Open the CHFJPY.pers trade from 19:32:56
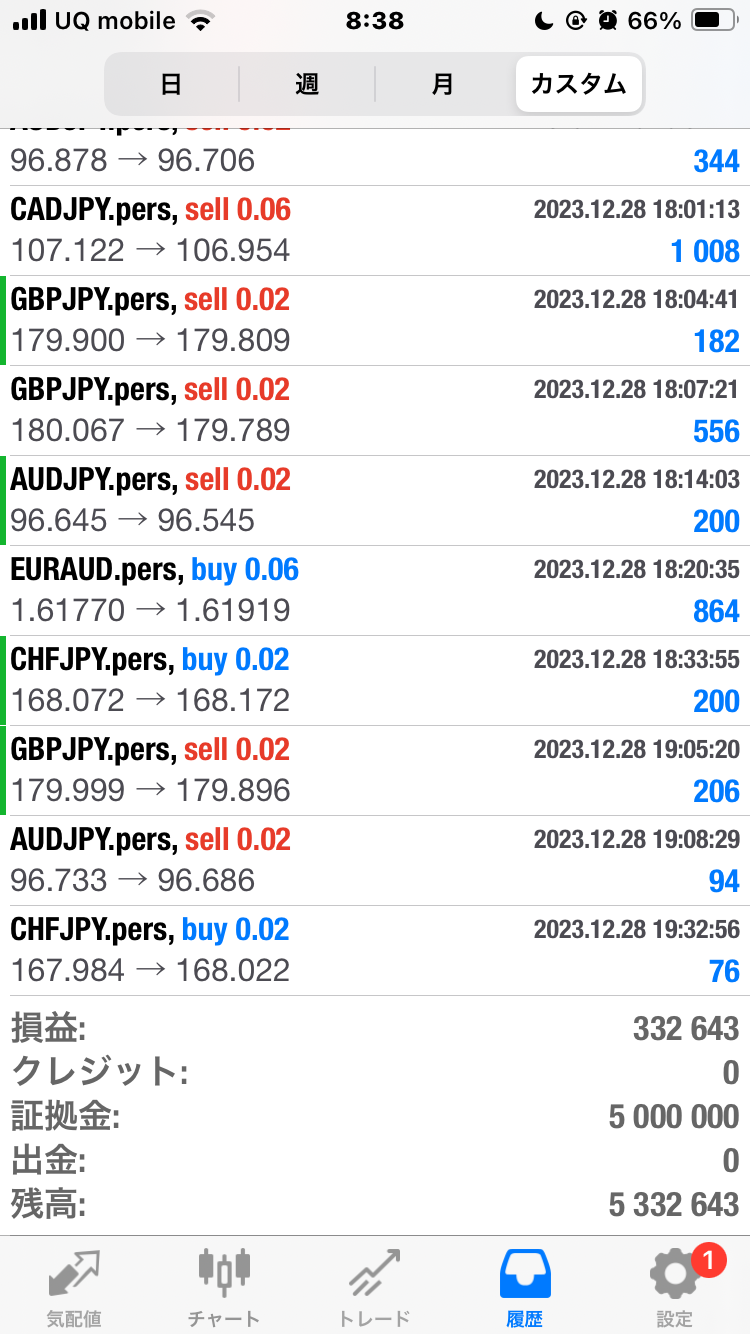The image size is (750, 1334). coord(375,950)
